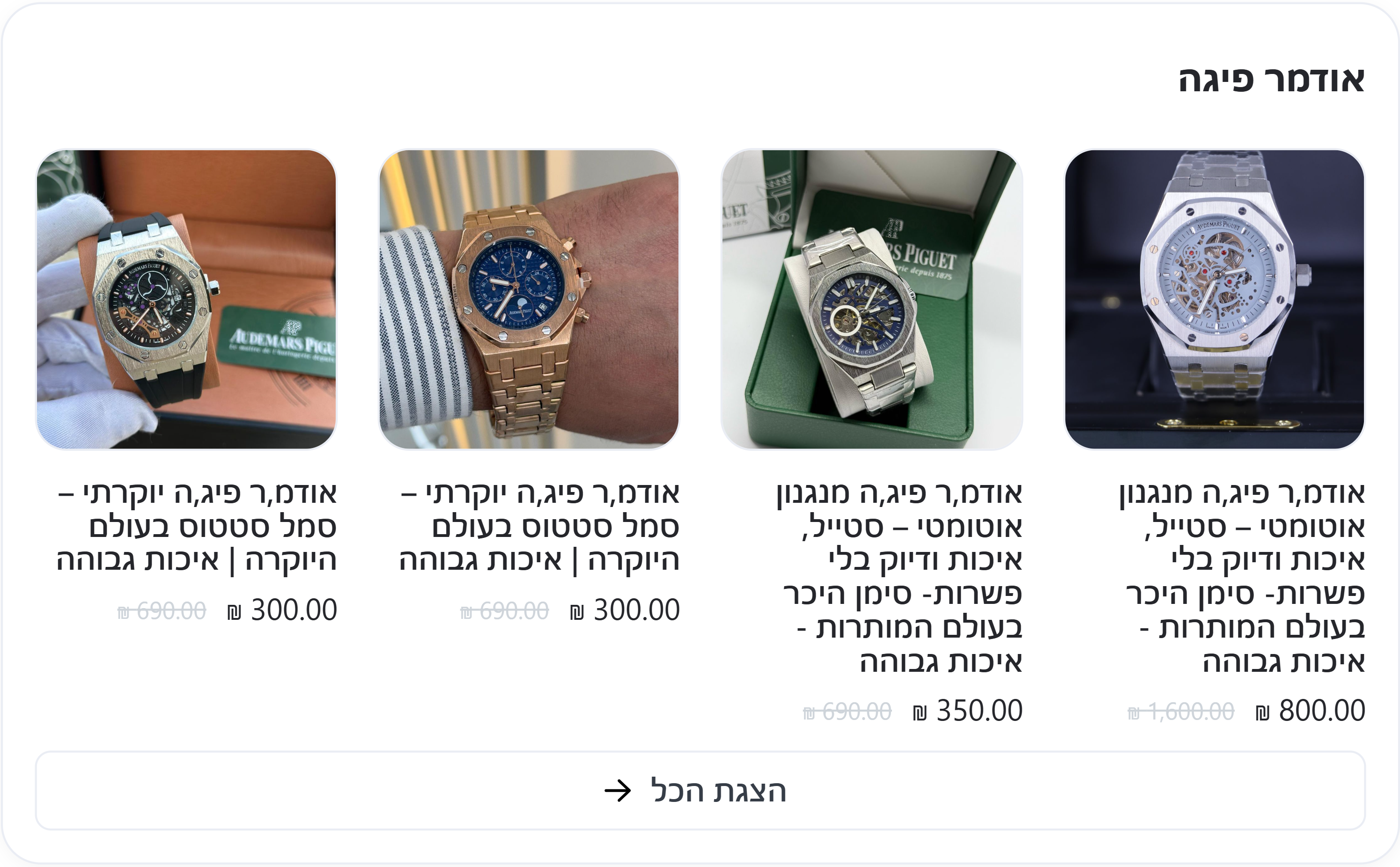This screenshot has height=867, width=1400.
Task: Open the watch card priced ₪800.00
Action: [1214, 299]
